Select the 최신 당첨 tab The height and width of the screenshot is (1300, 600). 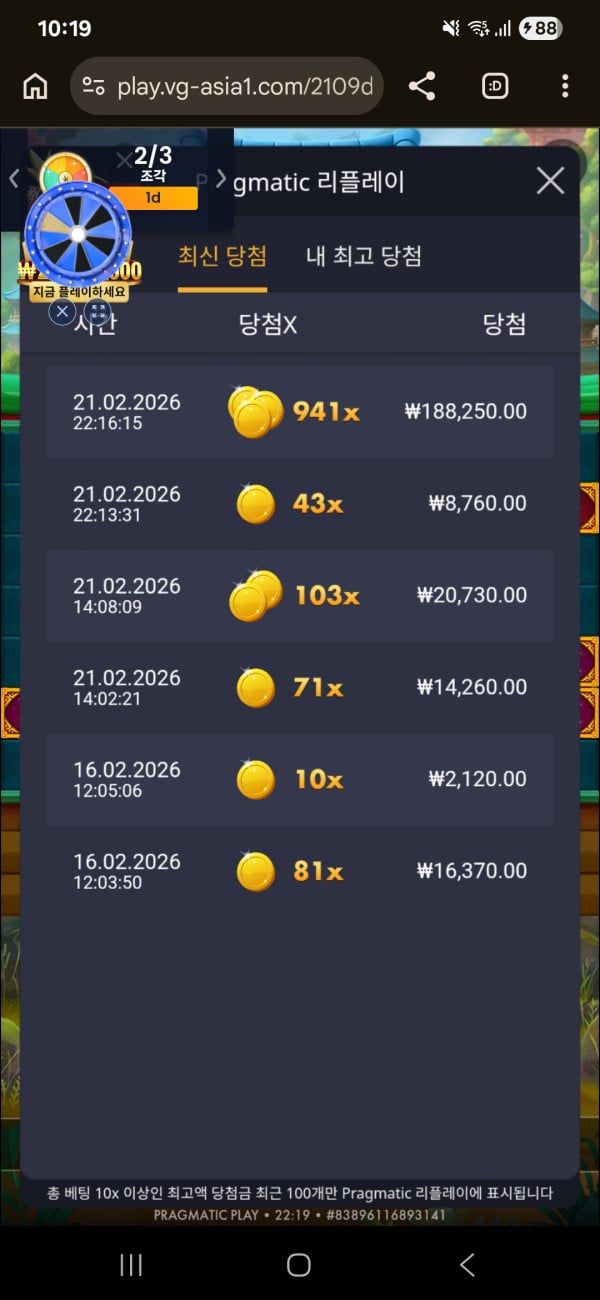pyautogui.click(x=222, y=256)
